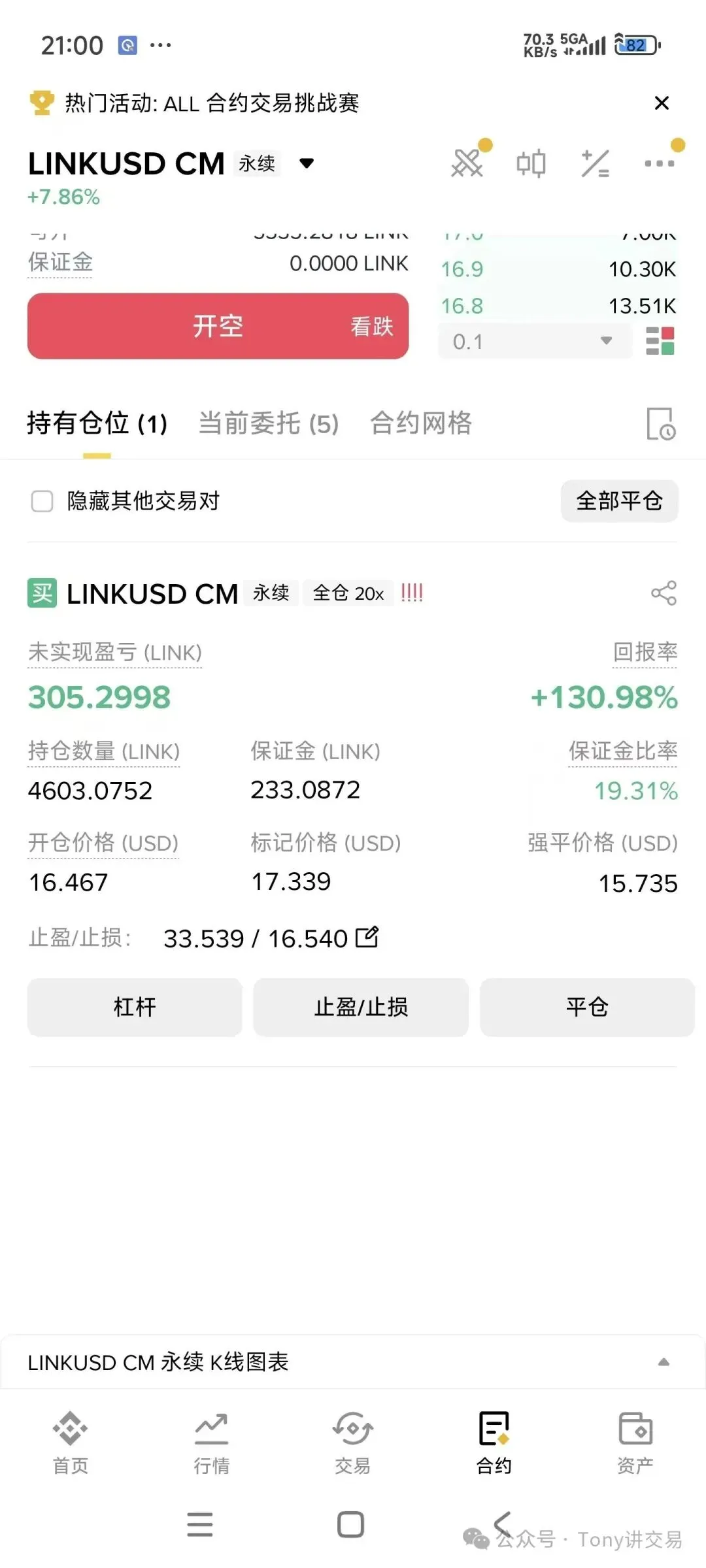Open the candlestick chart view icon
706x1568 pixels.
[x=531, y=163]
